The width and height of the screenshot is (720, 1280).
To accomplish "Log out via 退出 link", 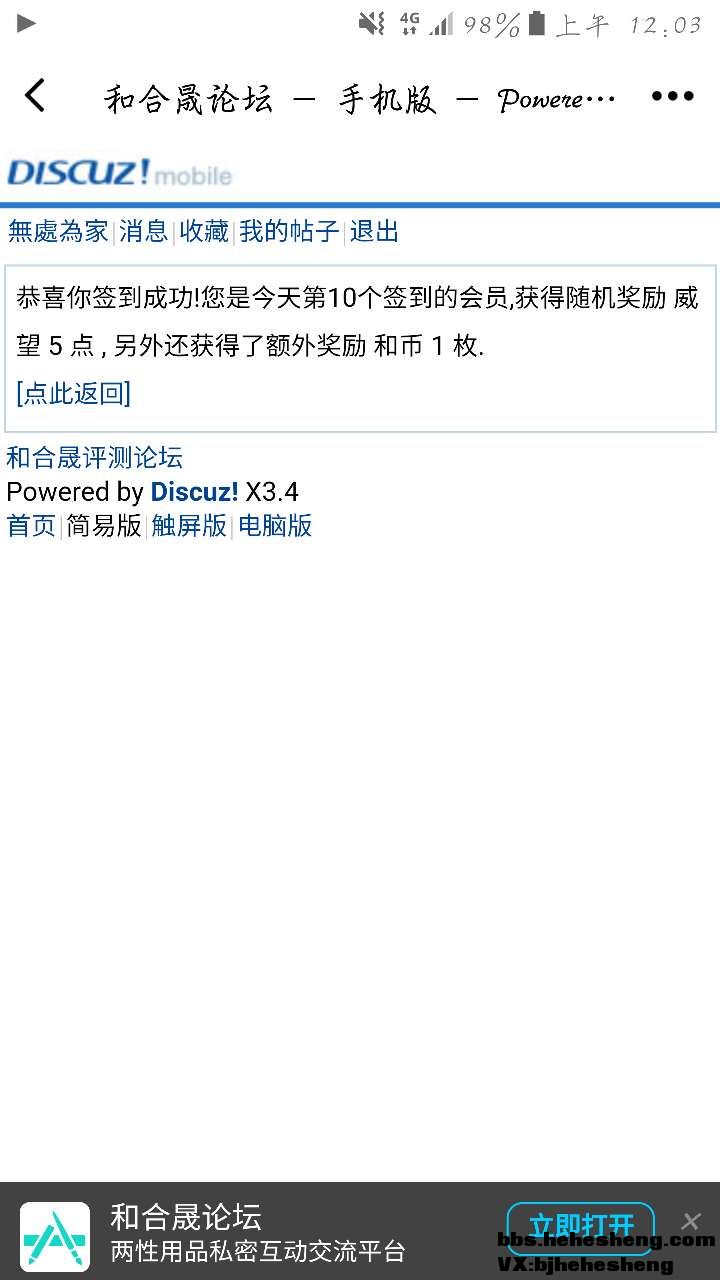I will [x=374, y=232].
